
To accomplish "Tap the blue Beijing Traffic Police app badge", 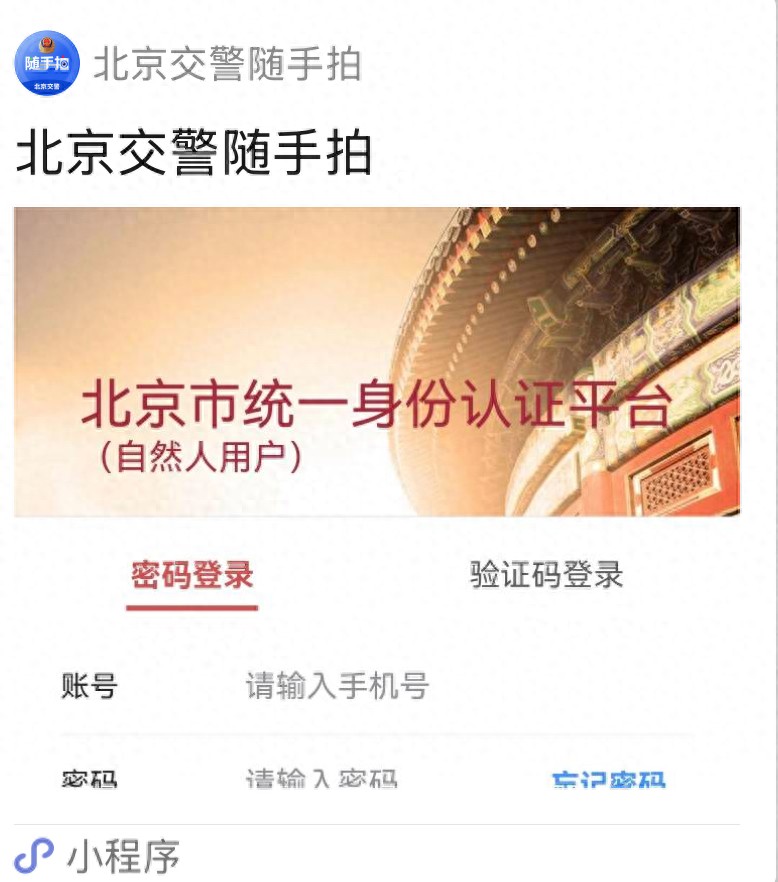I will [46, 62].
